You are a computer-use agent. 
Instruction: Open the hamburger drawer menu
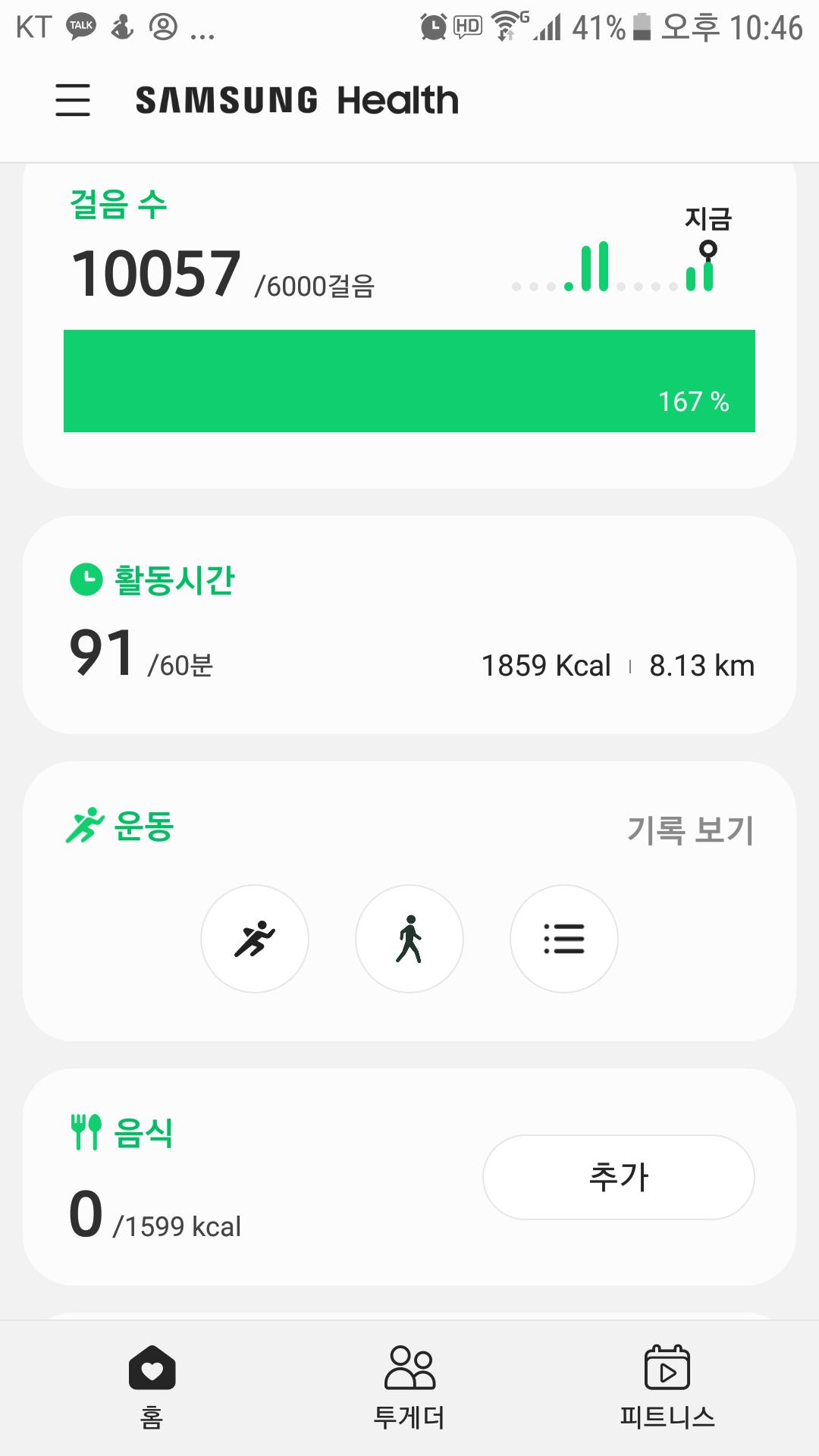(x=73, y=100)
